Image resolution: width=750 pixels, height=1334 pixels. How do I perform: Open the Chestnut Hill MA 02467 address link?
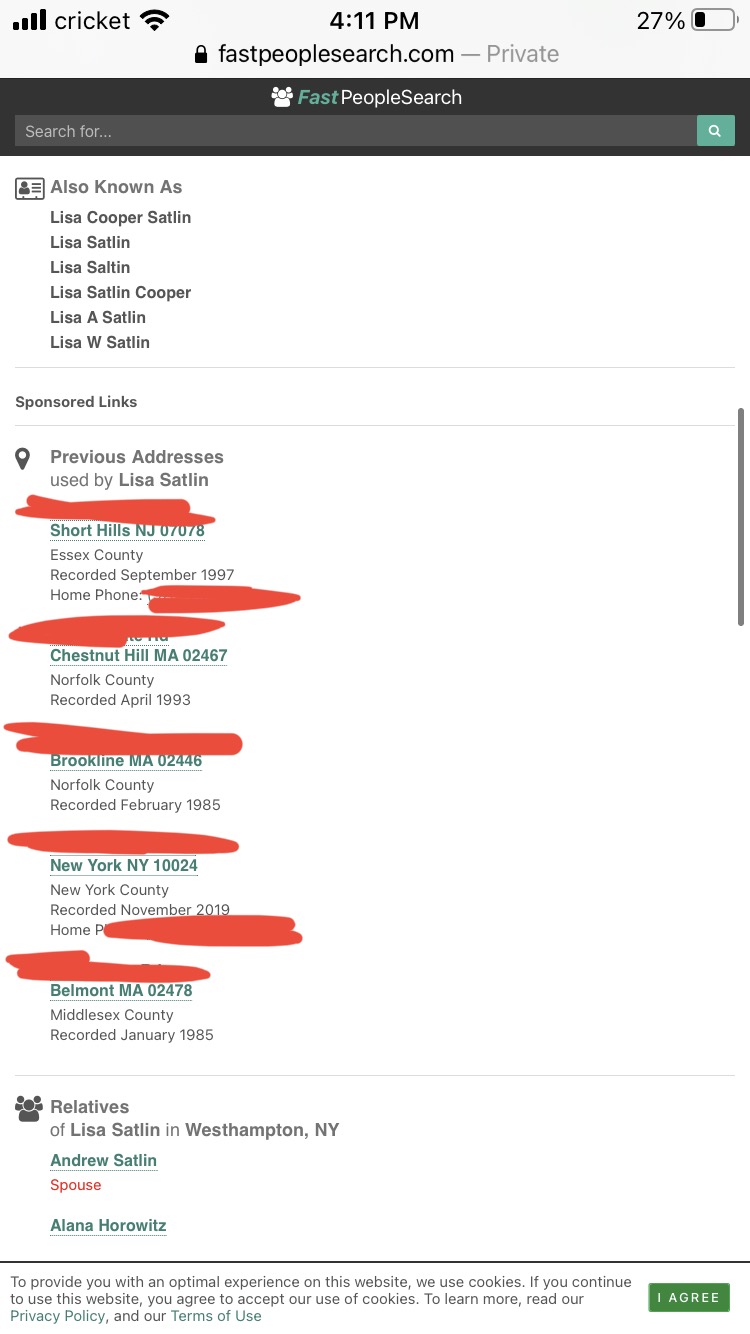(x=138, y=655)
